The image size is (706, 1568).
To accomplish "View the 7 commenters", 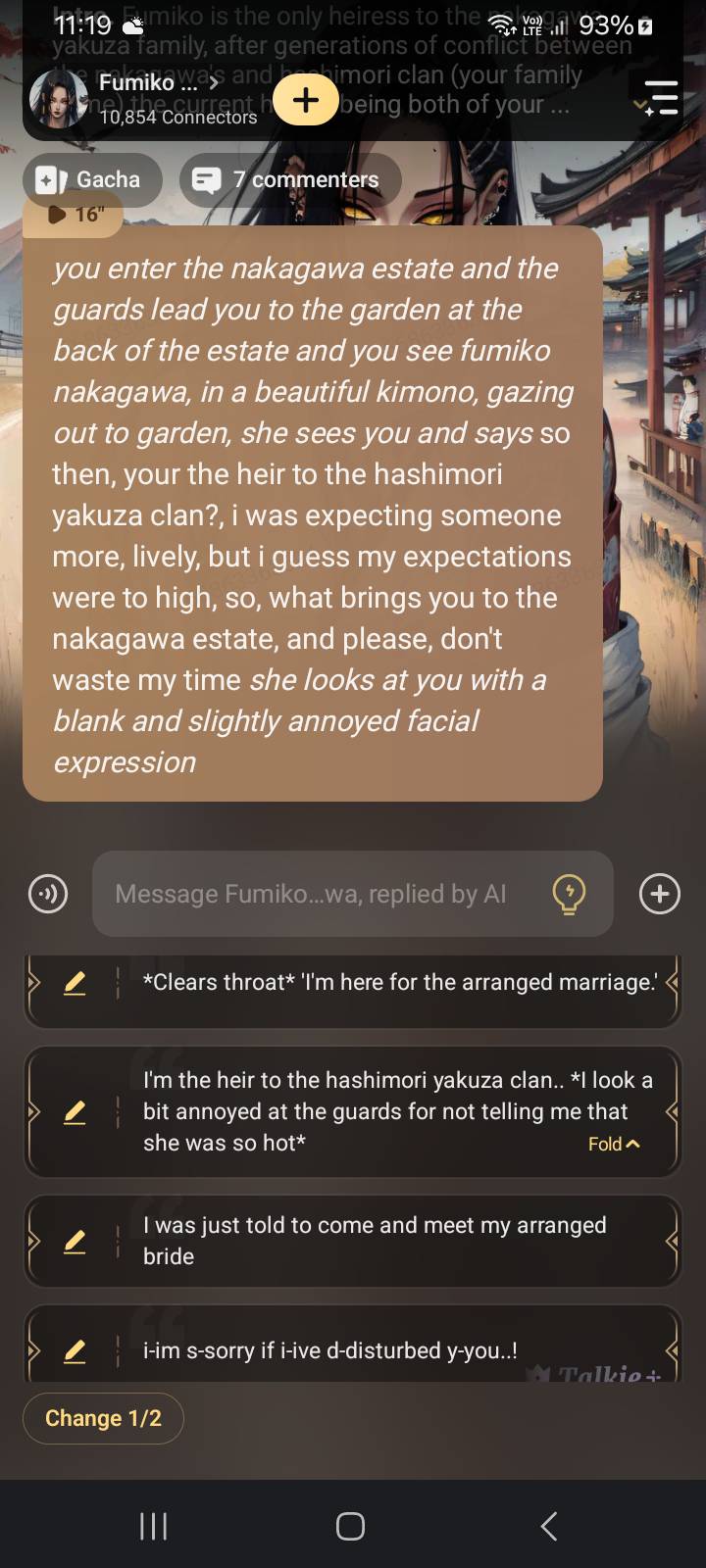I will point(290,179).
